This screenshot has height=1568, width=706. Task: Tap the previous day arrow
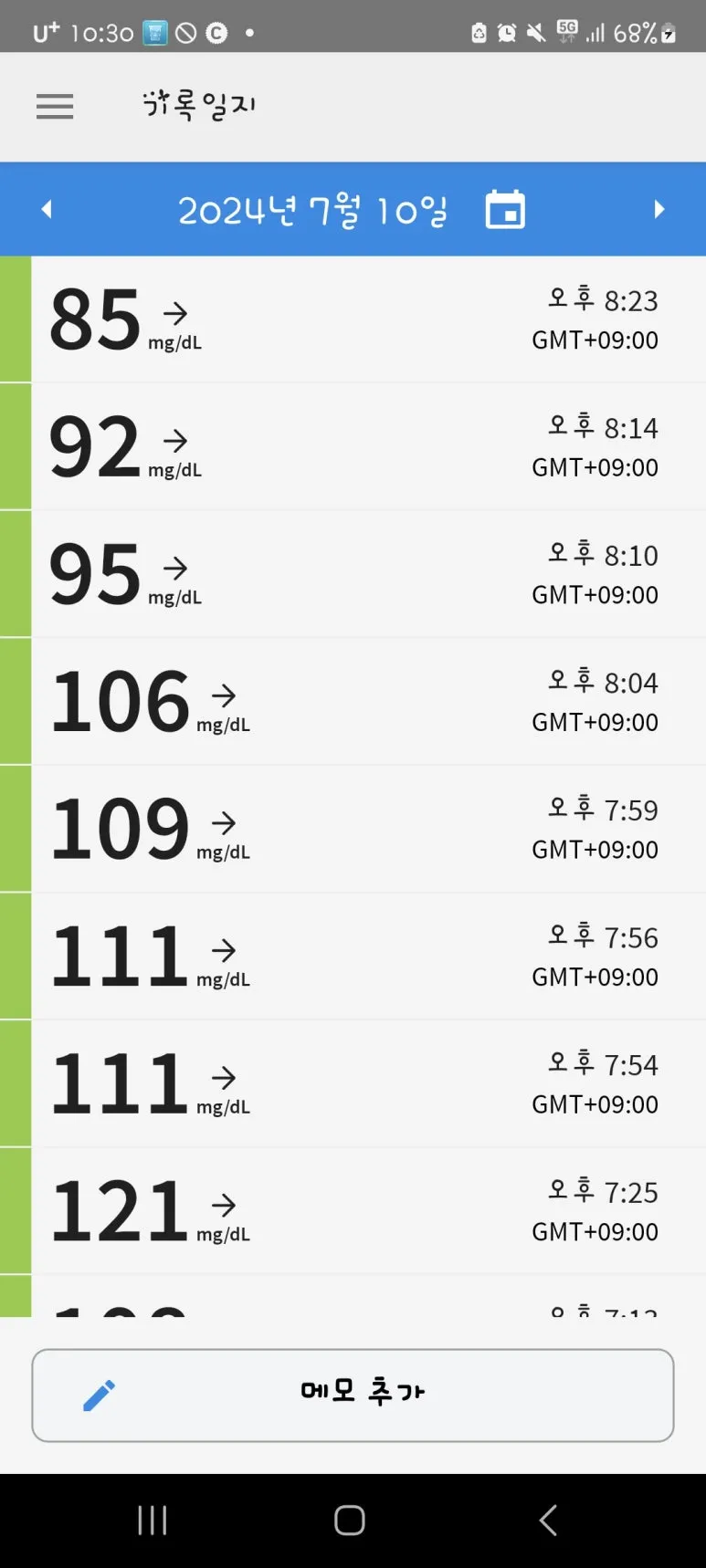tap(47, 209)
